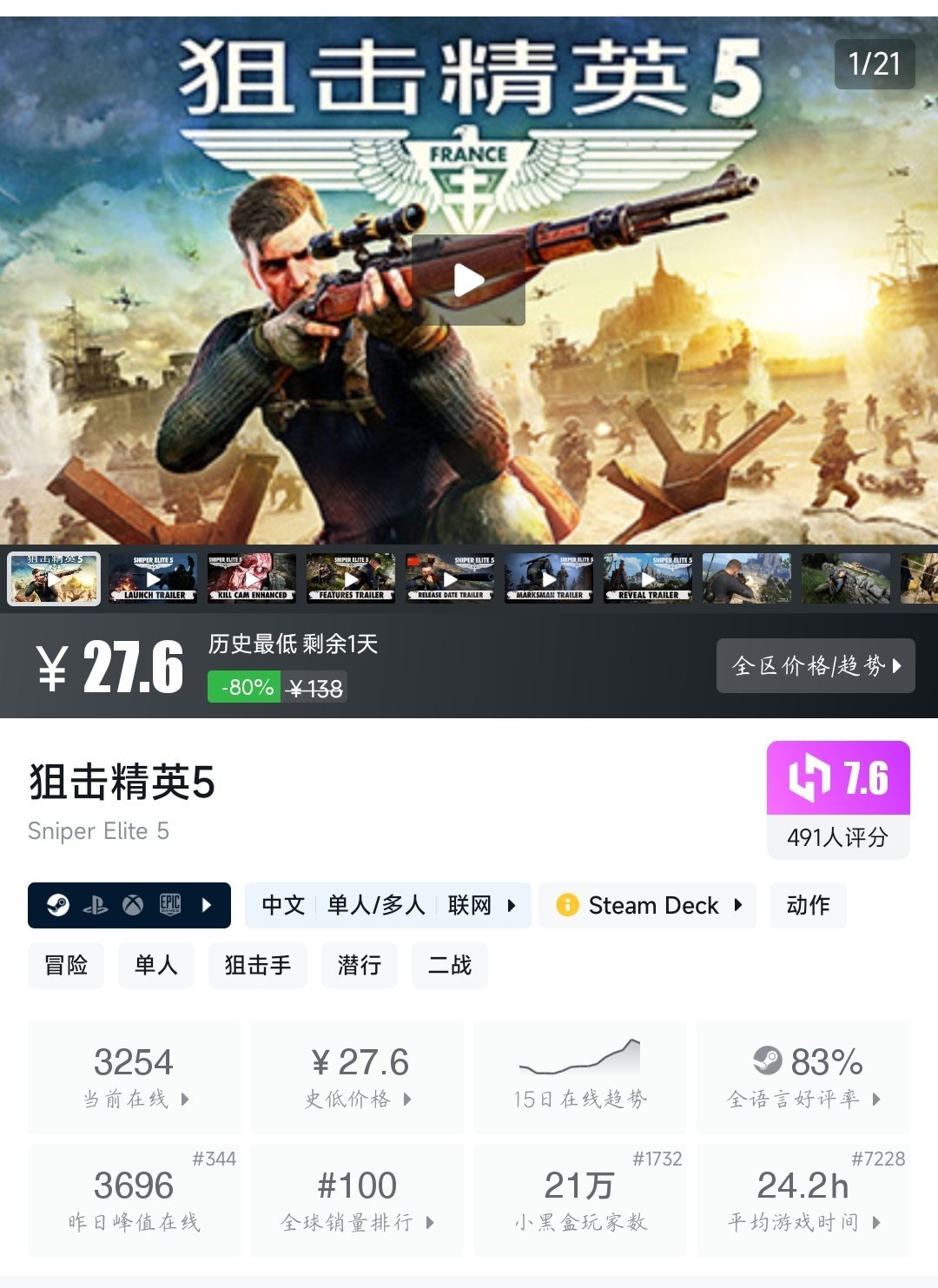The height and width of the screenshot is (1288, 938).
Task: Select the Kill Cam Enhanced trailer
Action: tap(252, 578)
